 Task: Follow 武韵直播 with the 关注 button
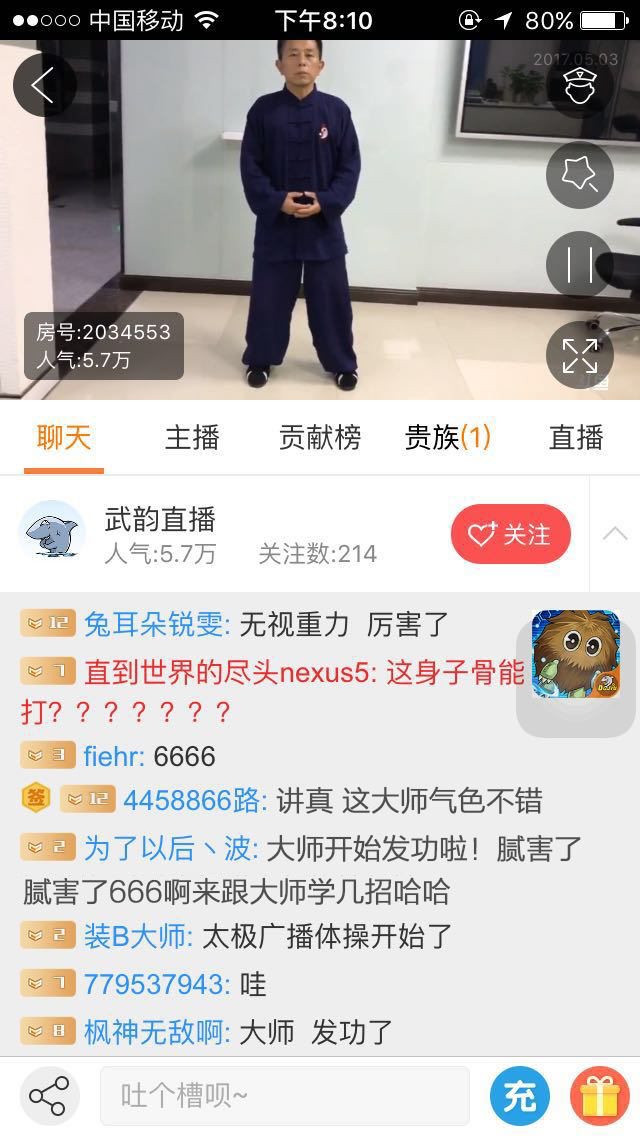(510, 534)
